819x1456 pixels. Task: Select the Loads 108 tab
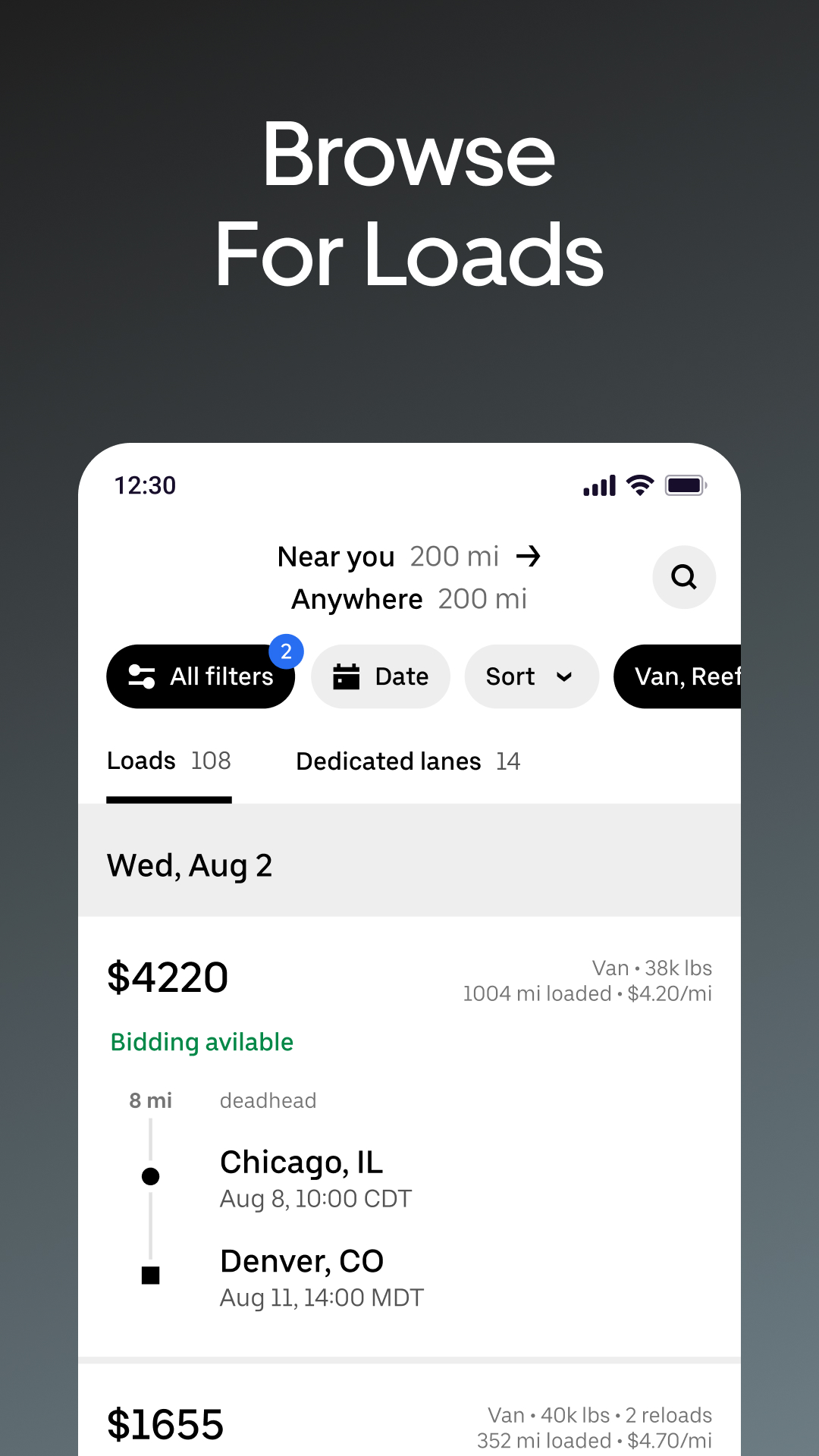pyautogui.click(x=168, y=761)
